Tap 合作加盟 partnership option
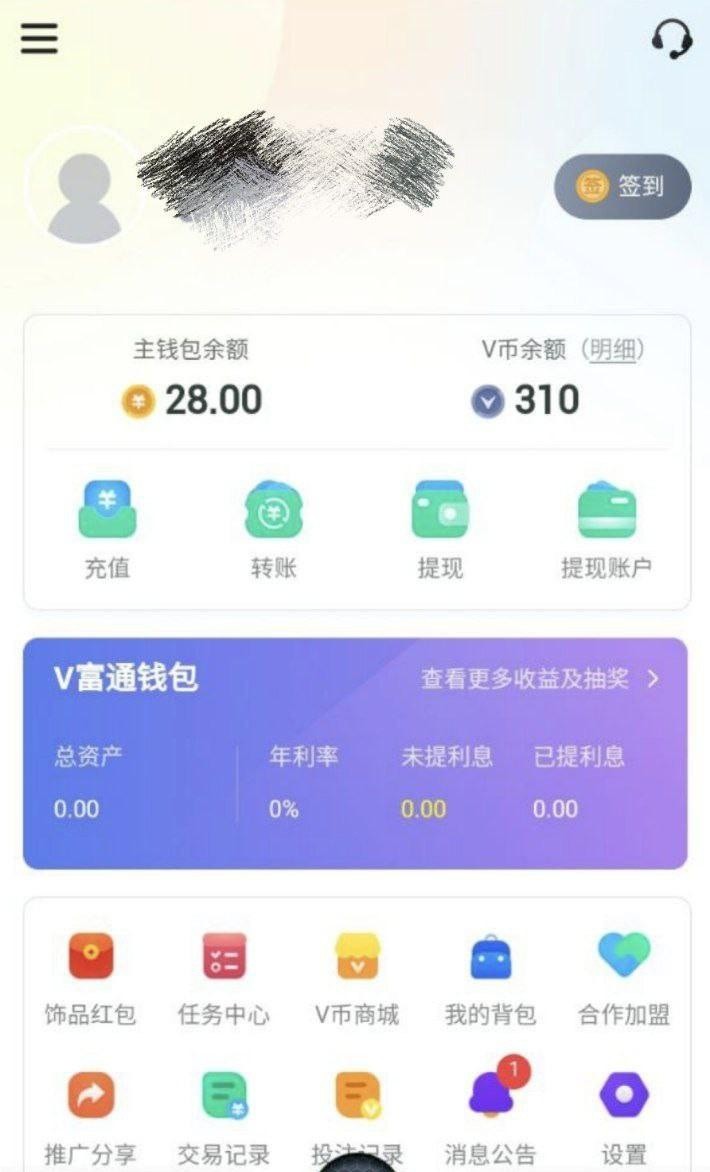Viewport: 710px width, 1172px height. tap(624, 978)
